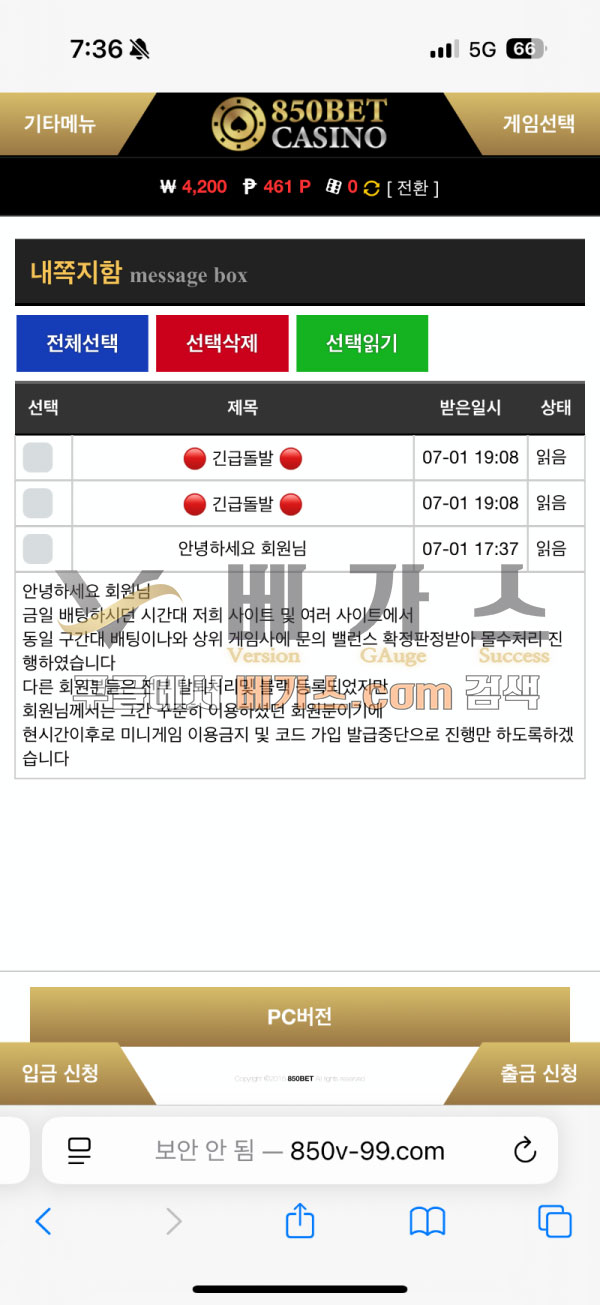Open the 게임선택 menu

click(538, 124)
